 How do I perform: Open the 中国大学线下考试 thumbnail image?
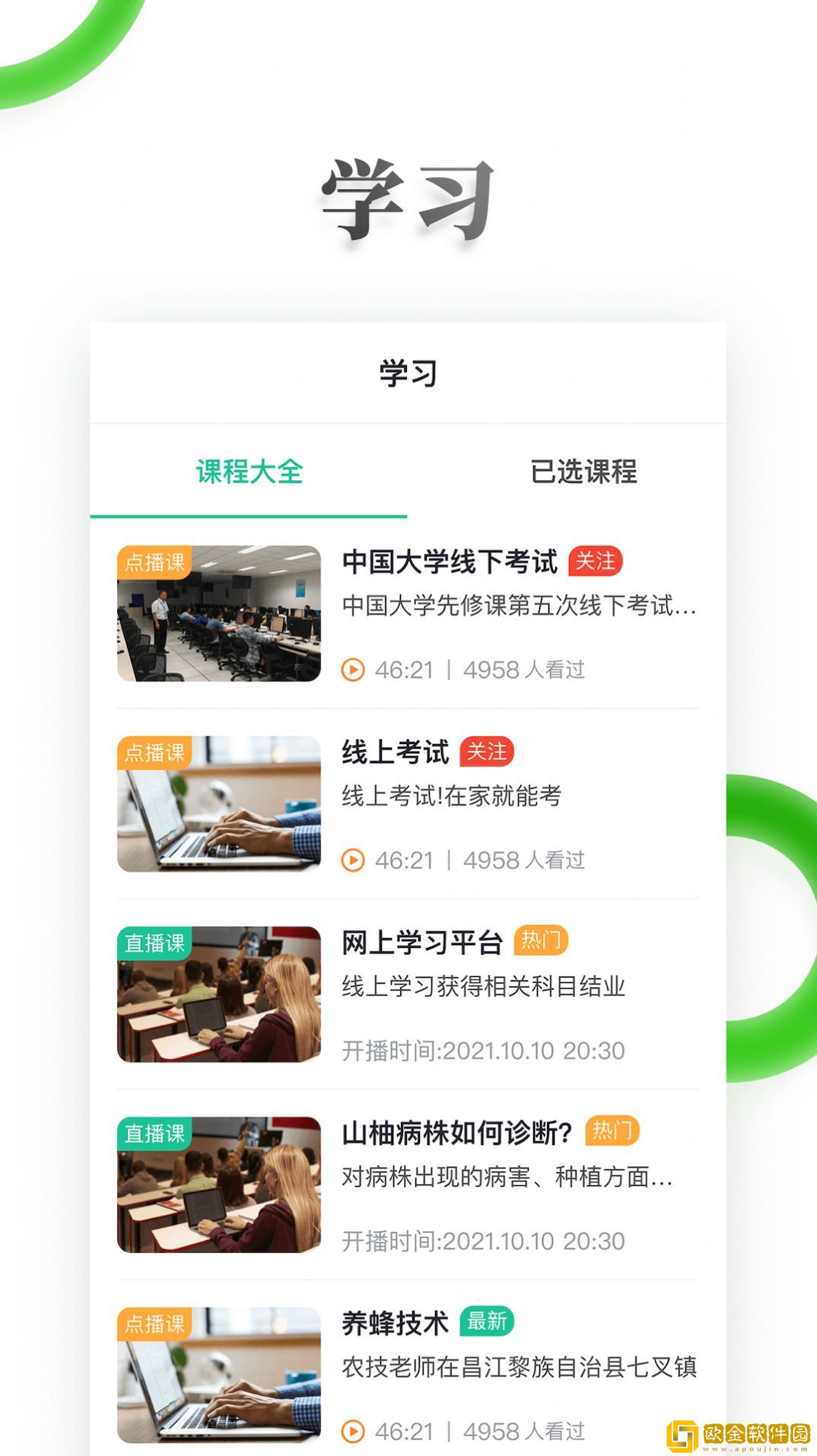pos(218,612)
